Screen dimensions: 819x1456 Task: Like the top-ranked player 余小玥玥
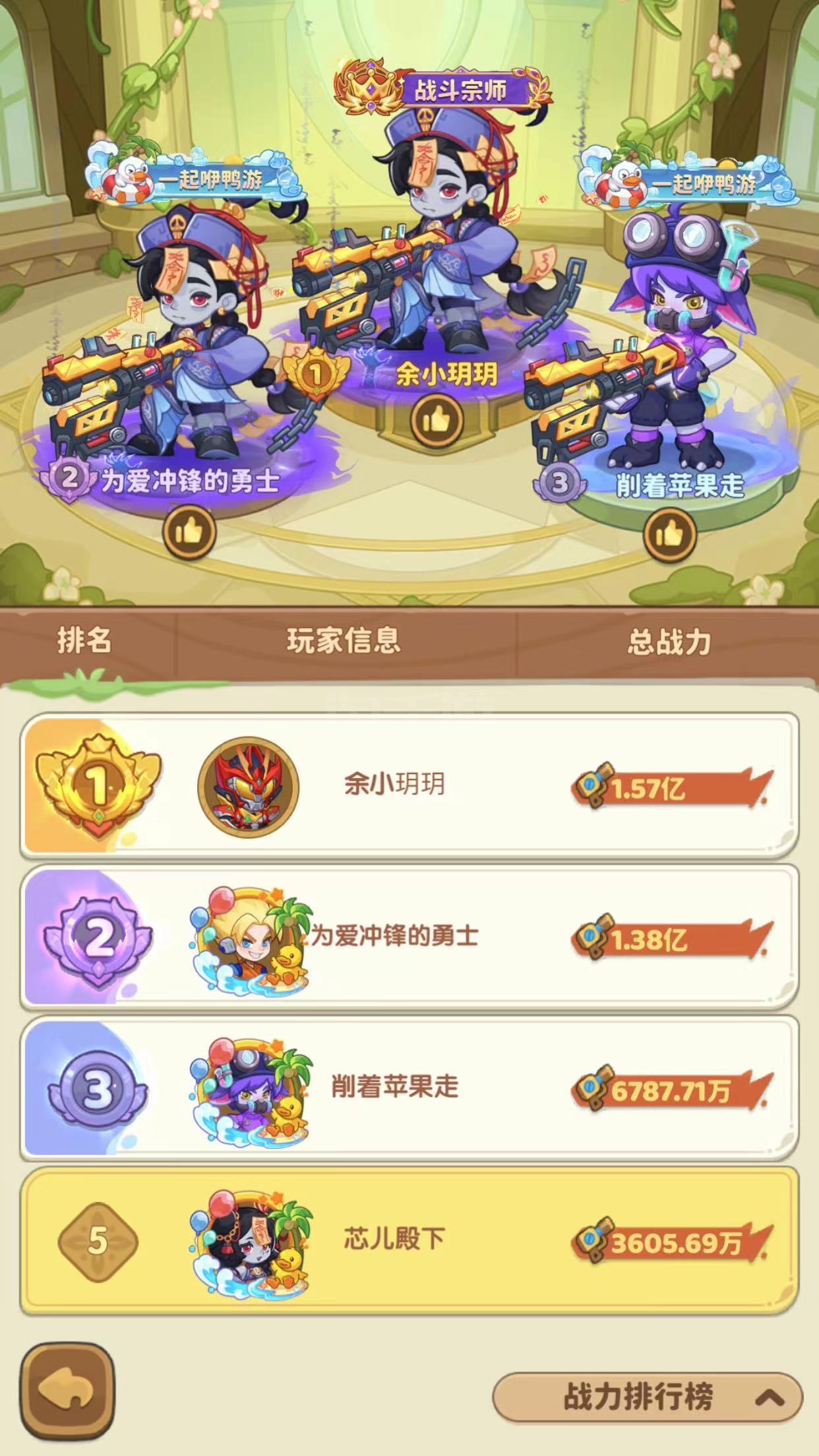(x=438, y=419)
